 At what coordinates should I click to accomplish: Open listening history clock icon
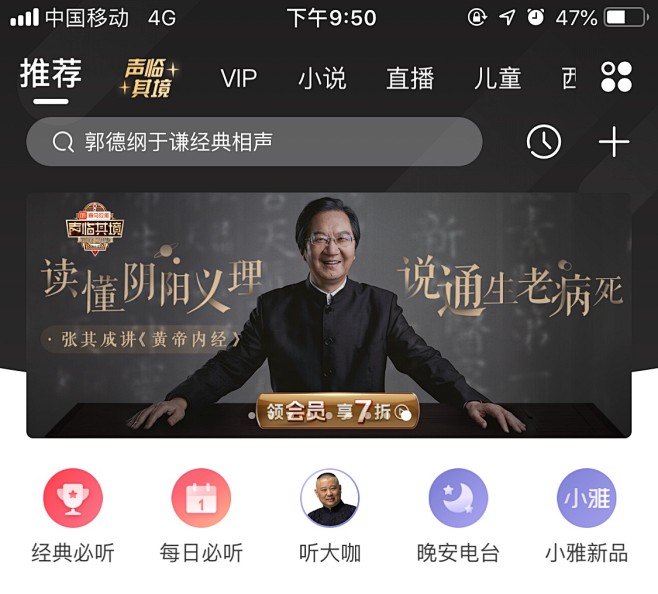(x=543, y=142)
